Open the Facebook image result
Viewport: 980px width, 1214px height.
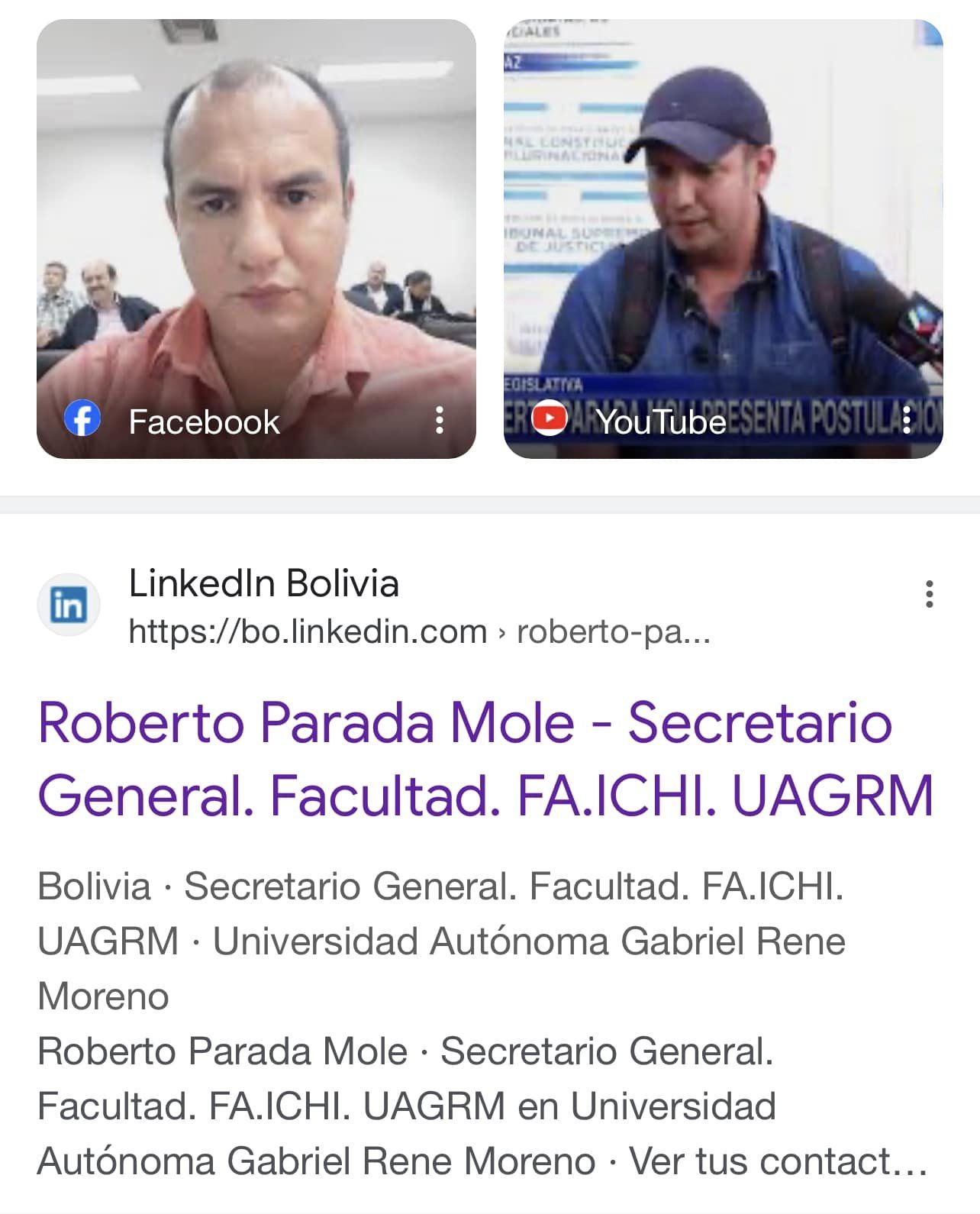coord(256,229)
